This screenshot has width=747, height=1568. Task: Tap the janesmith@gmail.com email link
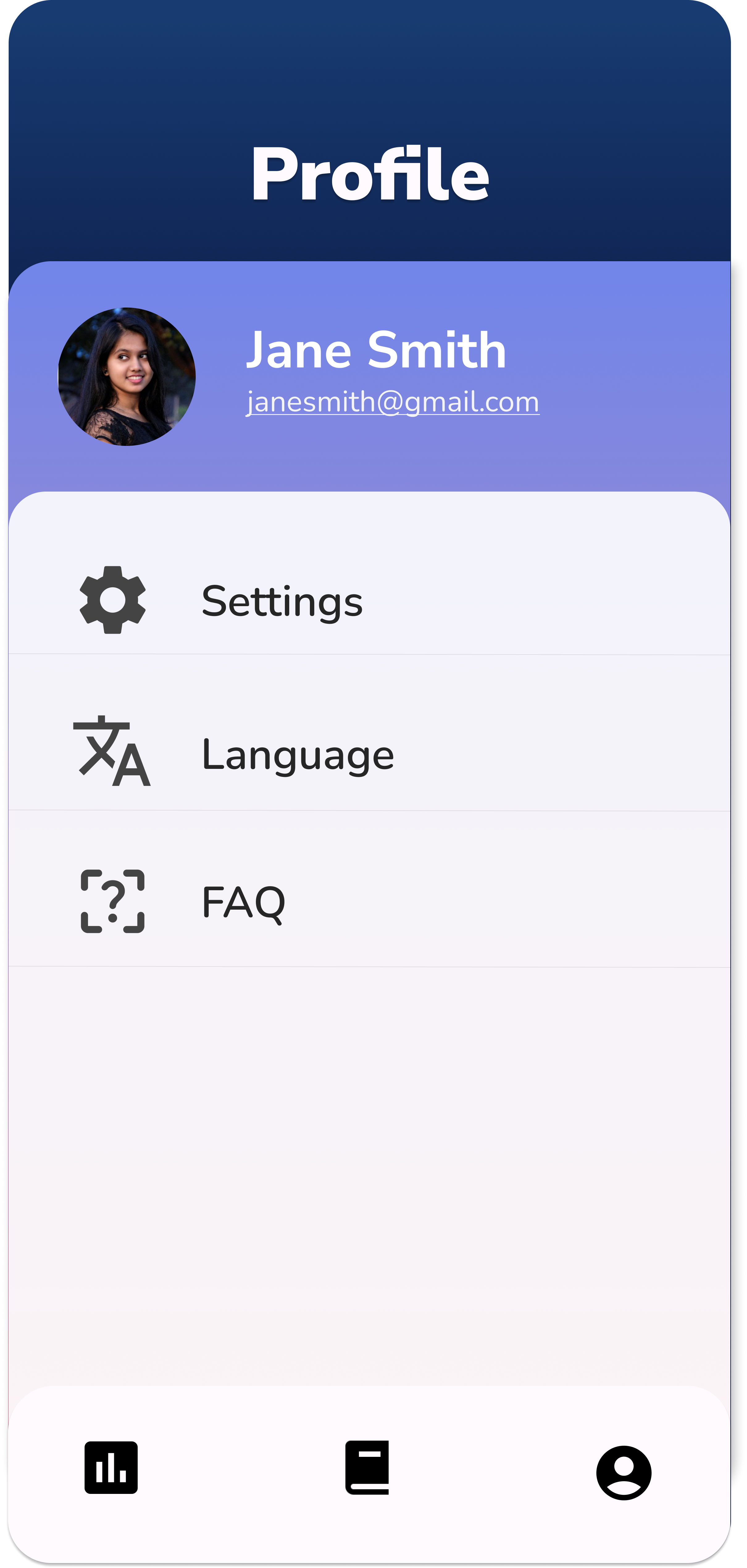click(x=392, y=402)
